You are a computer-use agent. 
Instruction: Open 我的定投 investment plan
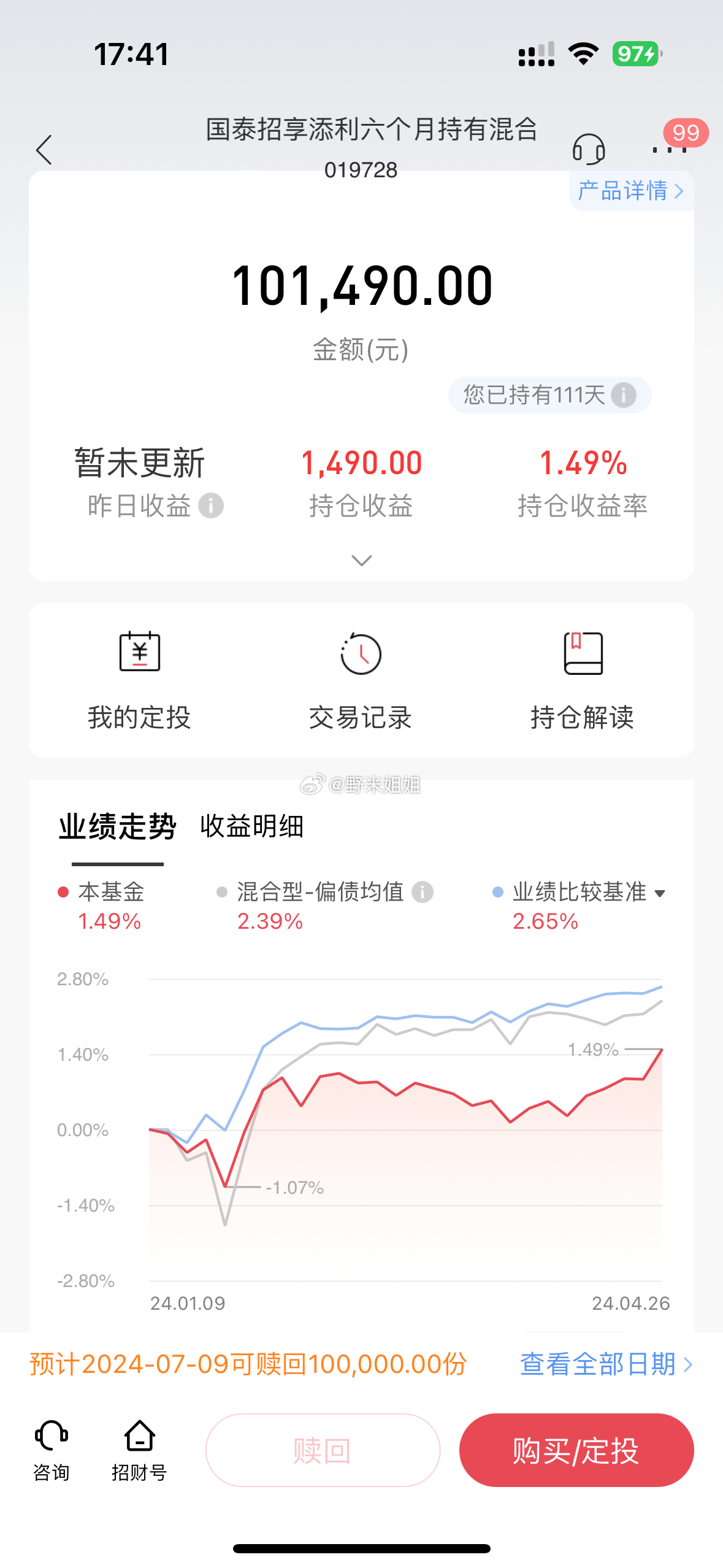(x=139, y=681)
